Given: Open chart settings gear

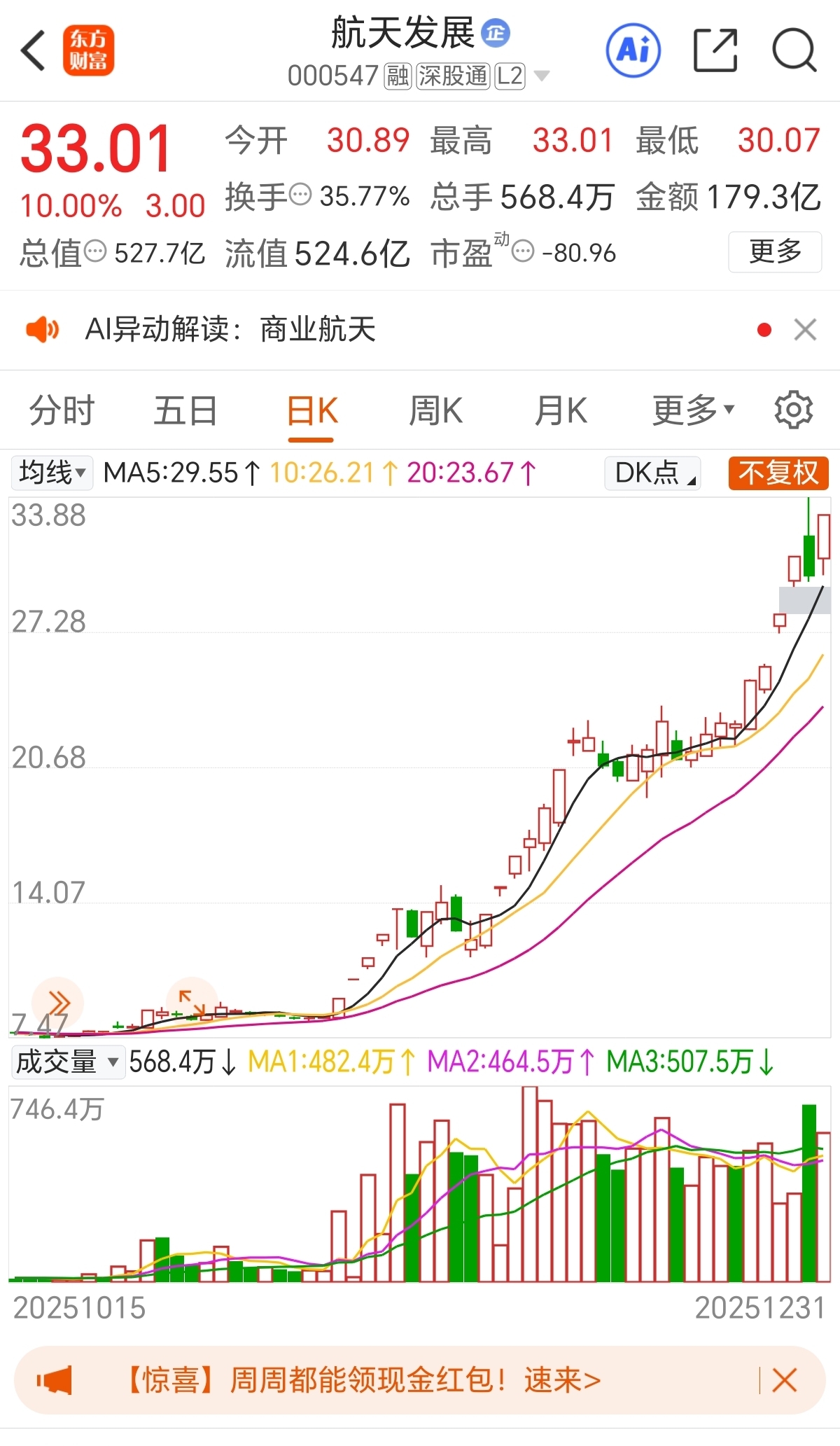Looking at the screenshot, I should [x=793, y=410].
